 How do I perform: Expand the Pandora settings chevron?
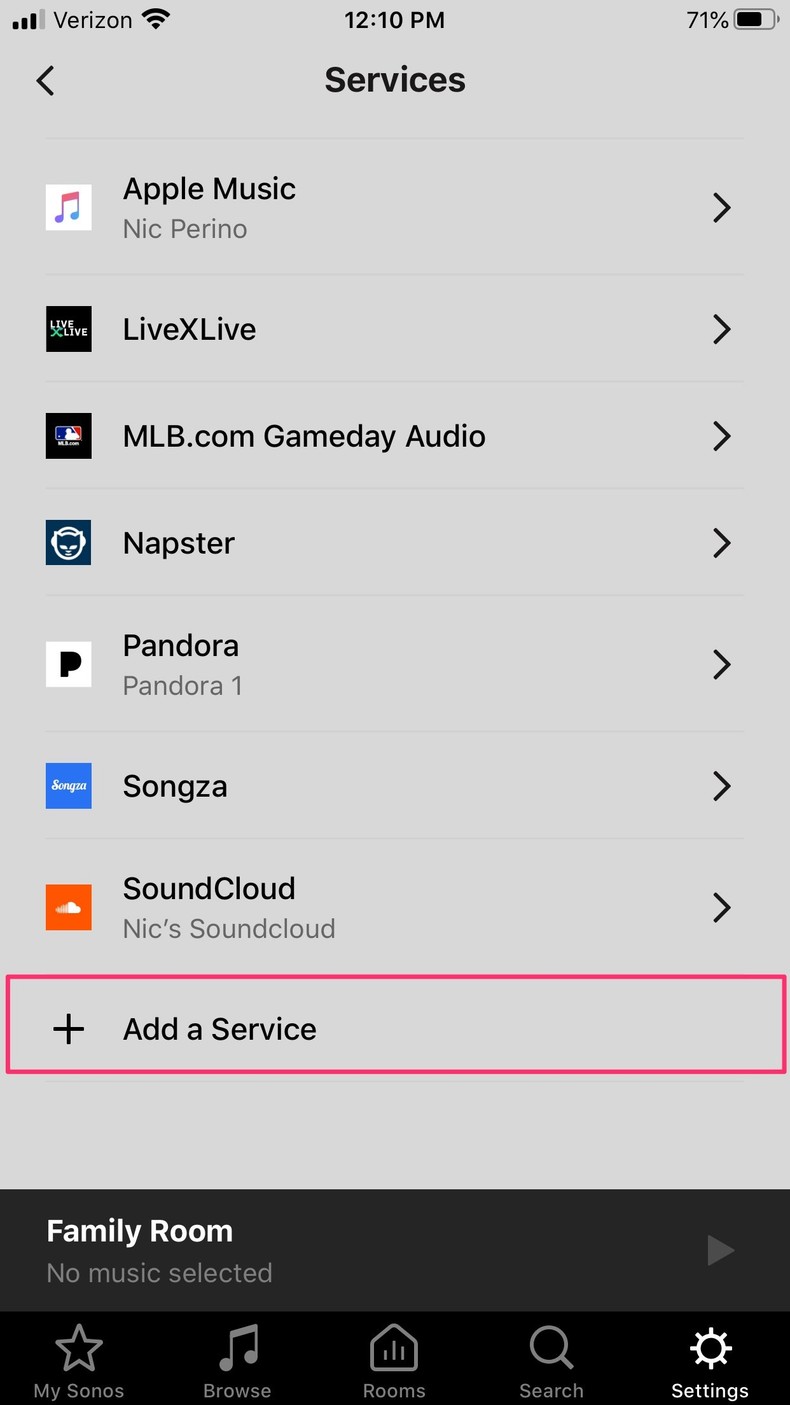722,664
